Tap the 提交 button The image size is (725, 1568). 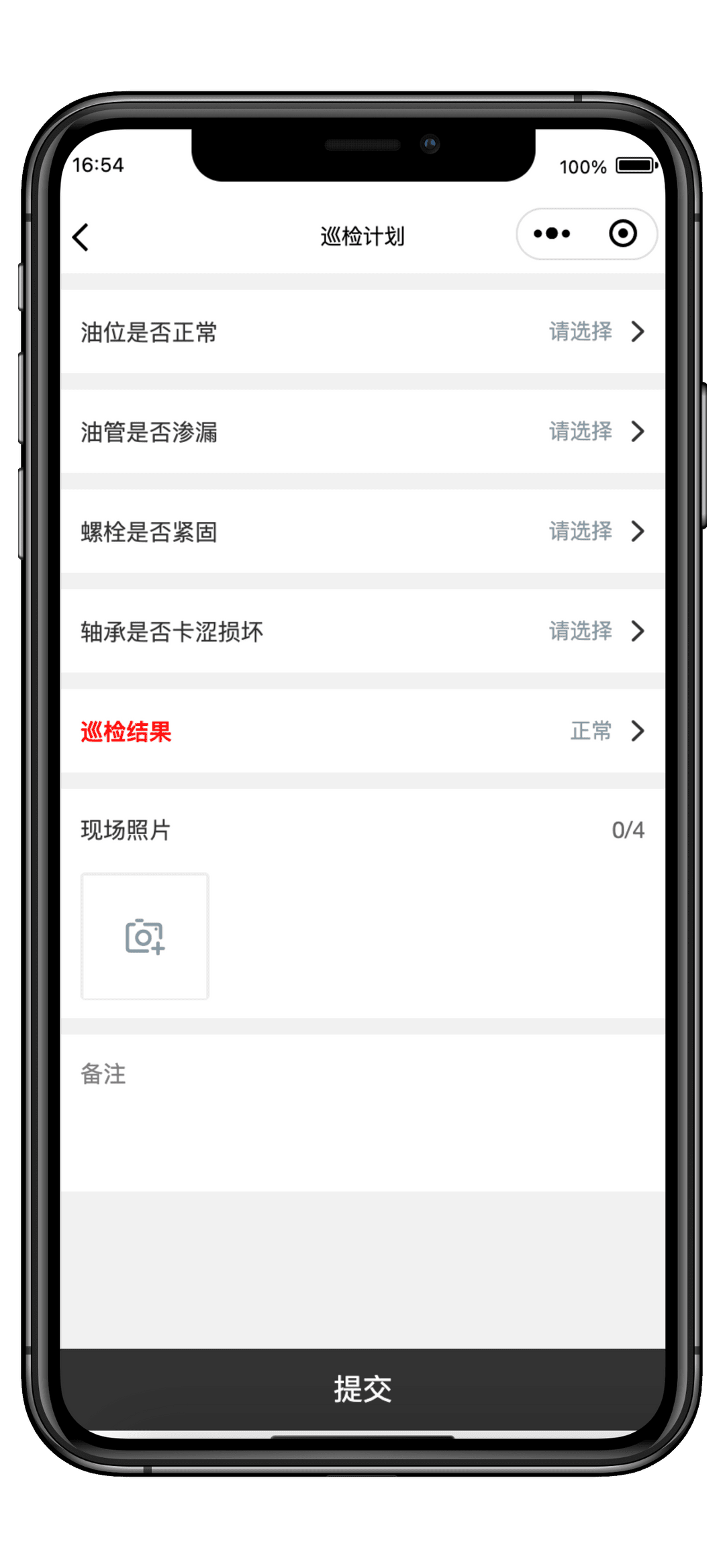[x=362, y=1389]
